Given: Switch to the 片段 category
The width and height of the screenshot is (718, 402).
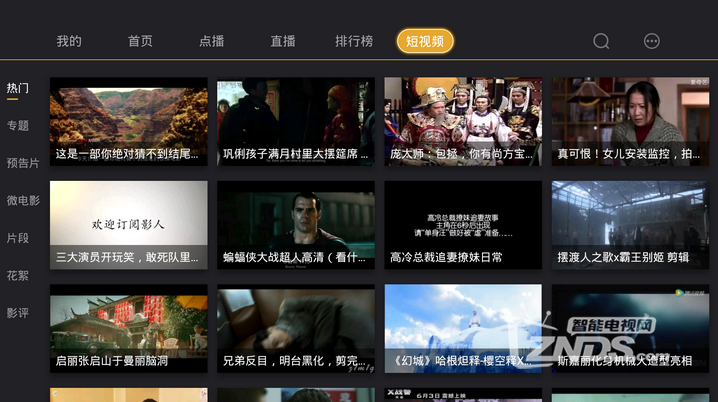Looking at the screenshot, I should pyautogui.click(x=18, y=238).
